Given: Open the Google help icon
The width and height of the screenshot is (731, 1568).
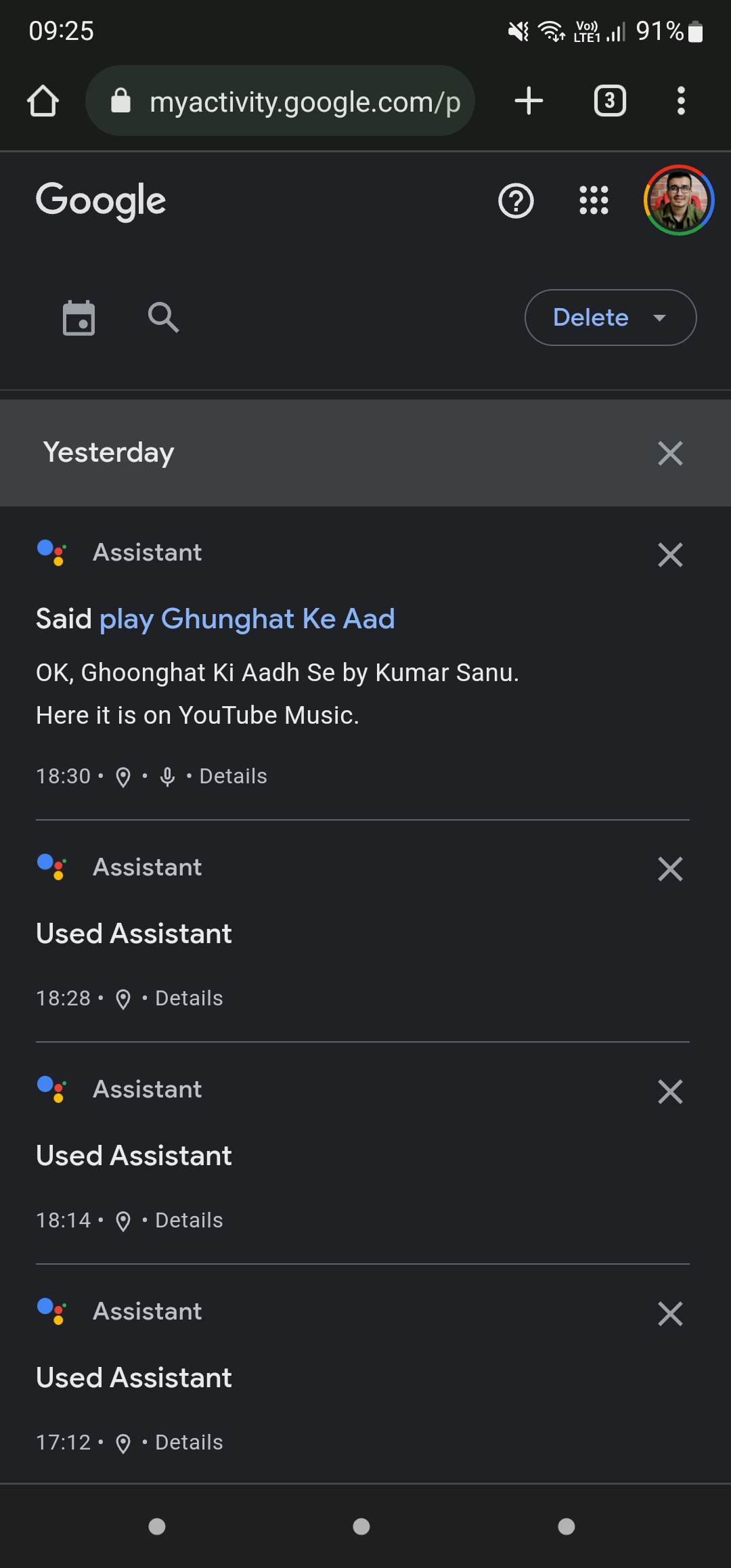Looking at the screenshot, I should [x=516, y=201].
